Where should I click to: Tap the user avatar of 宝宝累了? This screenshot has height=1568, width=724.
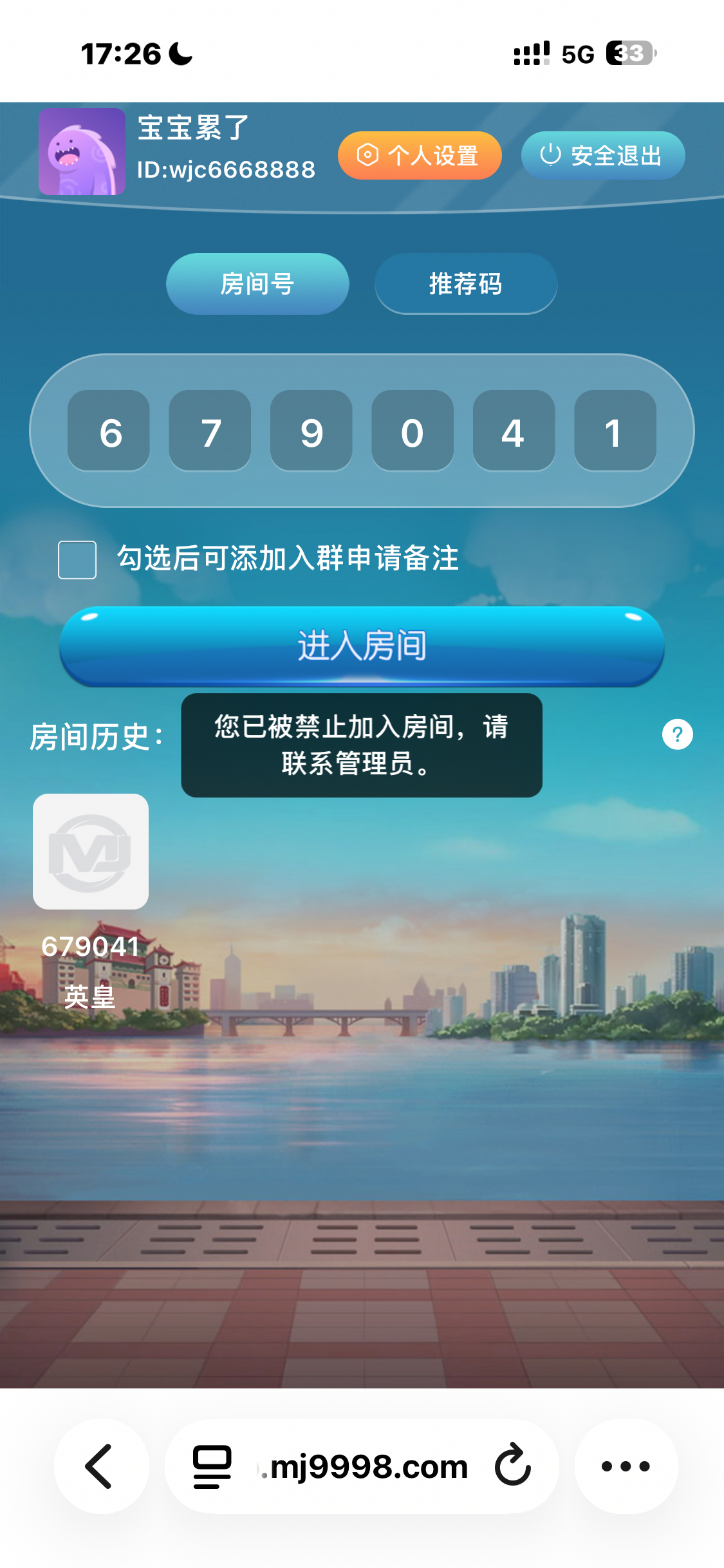click(82, 152)
